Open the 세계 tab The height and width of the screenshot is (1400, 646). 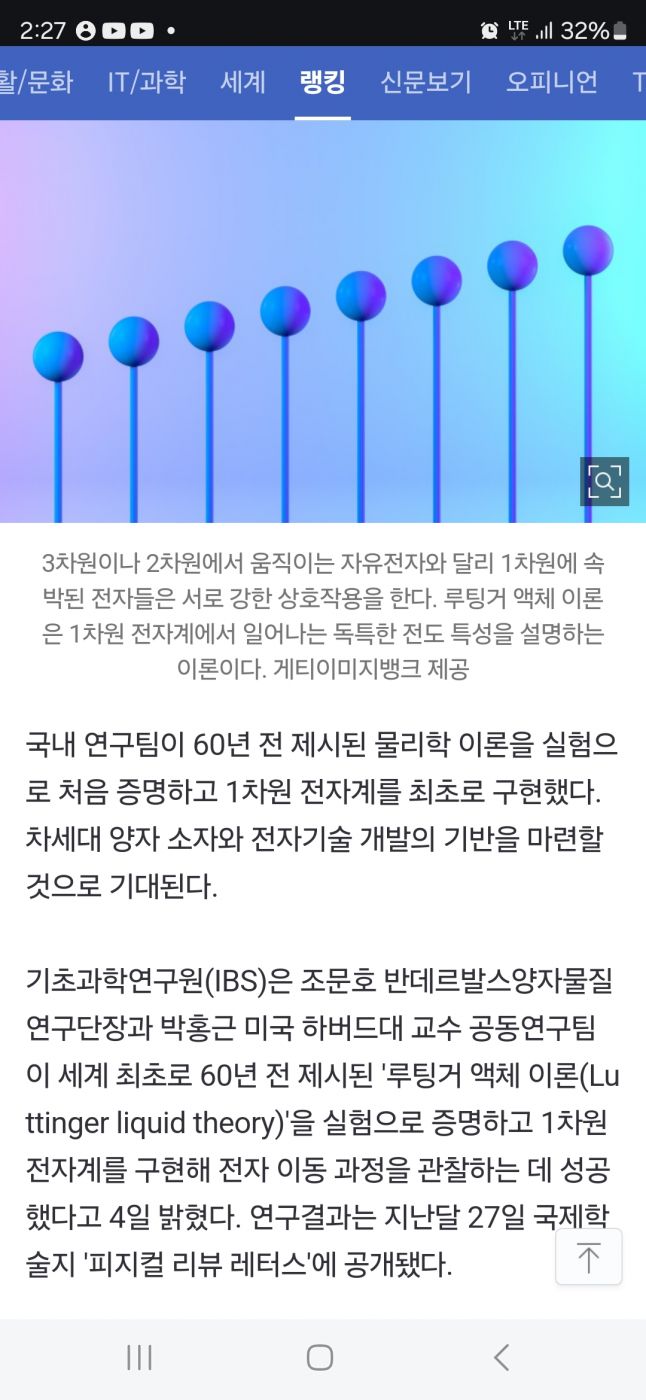click(x=243, y=82)
